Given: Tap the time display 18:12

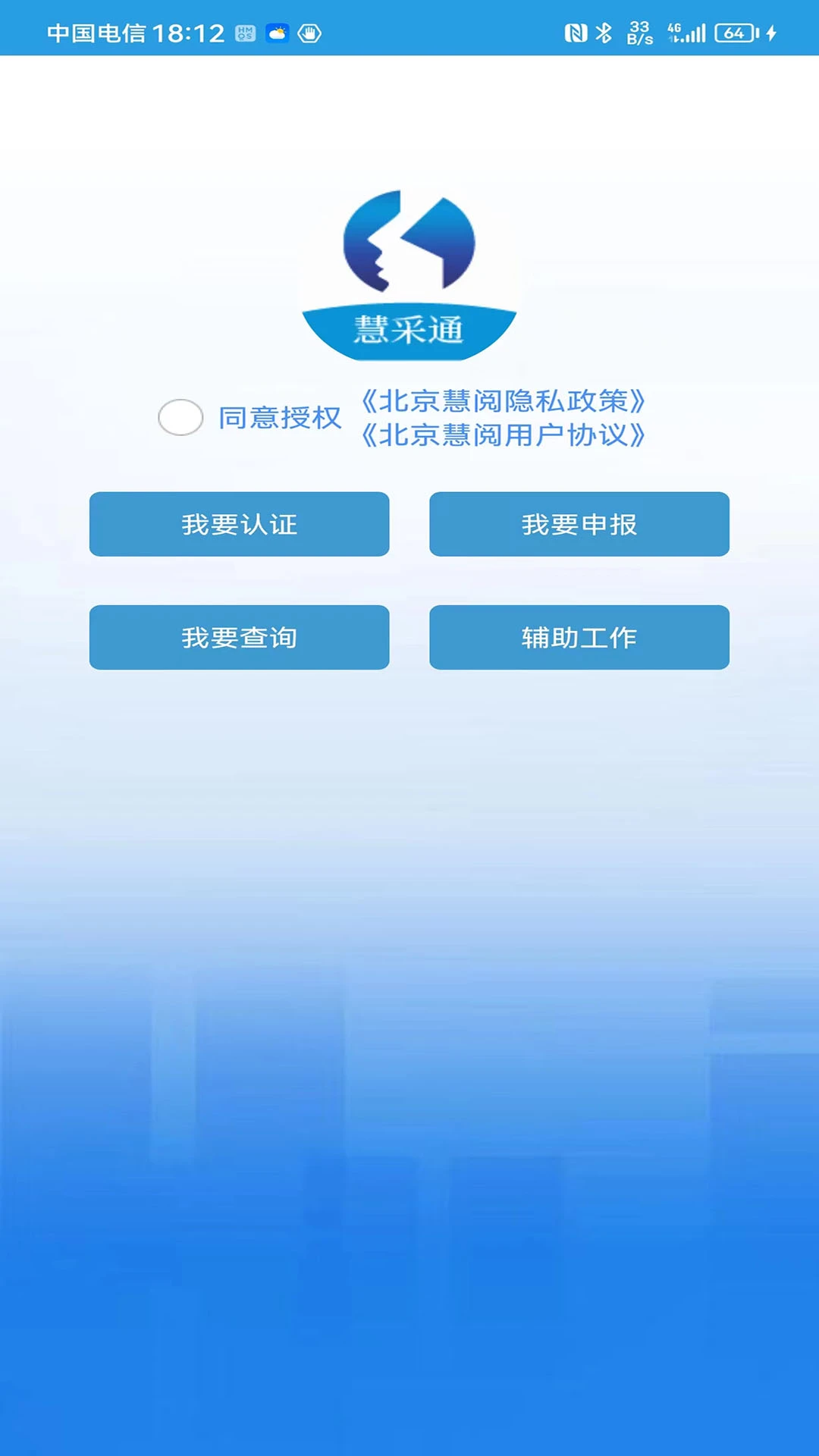Looking at the screenshot, I should (184, 32).
